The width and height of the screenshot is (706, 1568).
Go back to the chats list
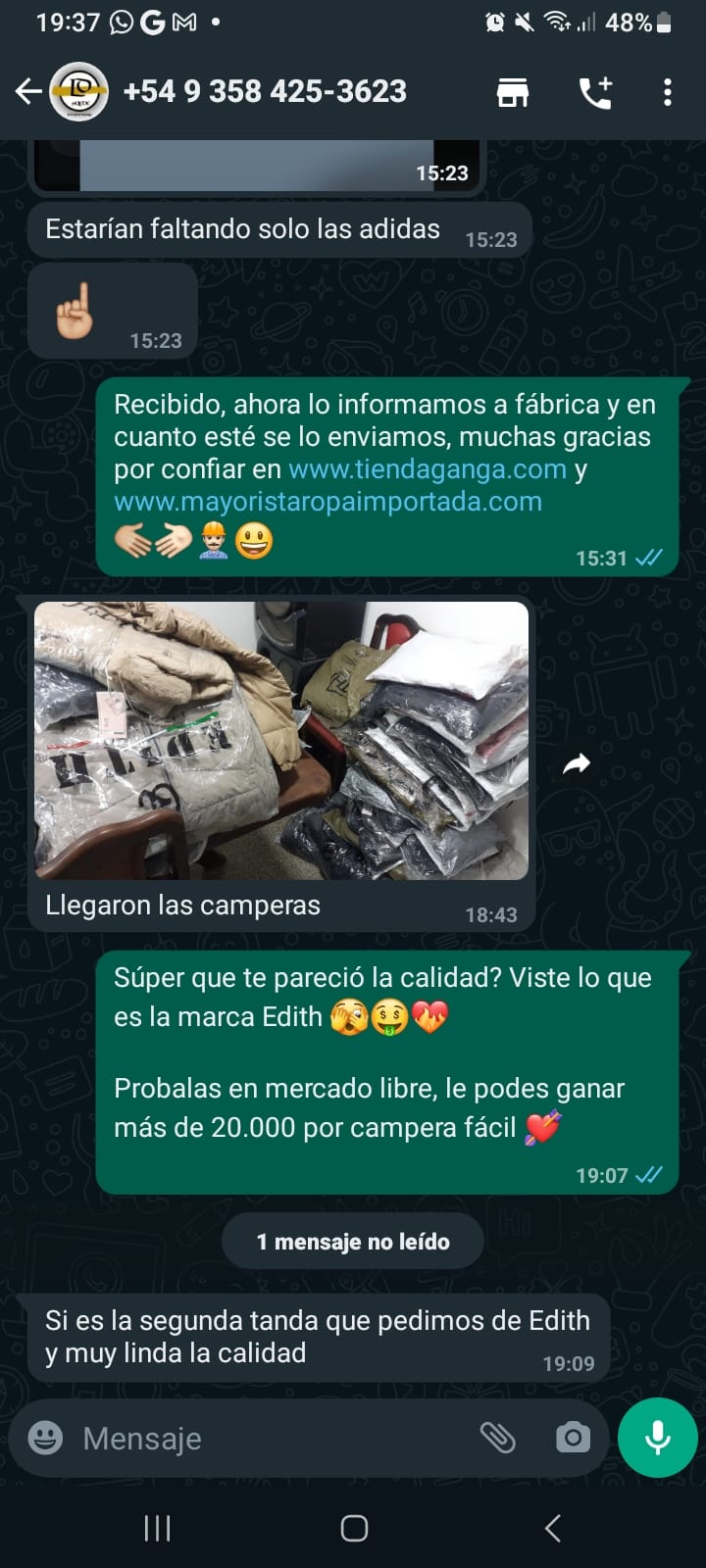click(28, 92)
